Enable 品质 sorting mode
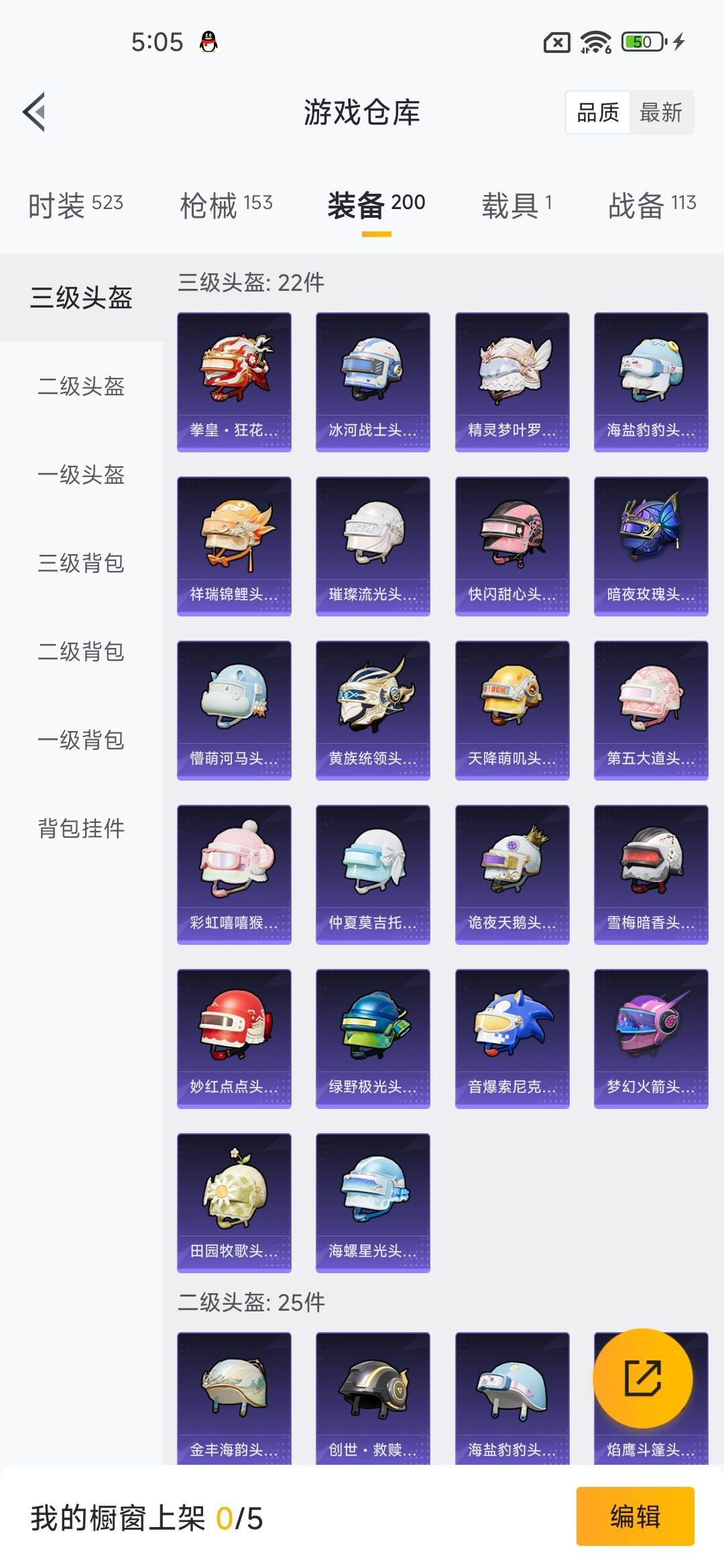Screen dimensions: 724x1568 pyautogui.click(x=599, y=112)
